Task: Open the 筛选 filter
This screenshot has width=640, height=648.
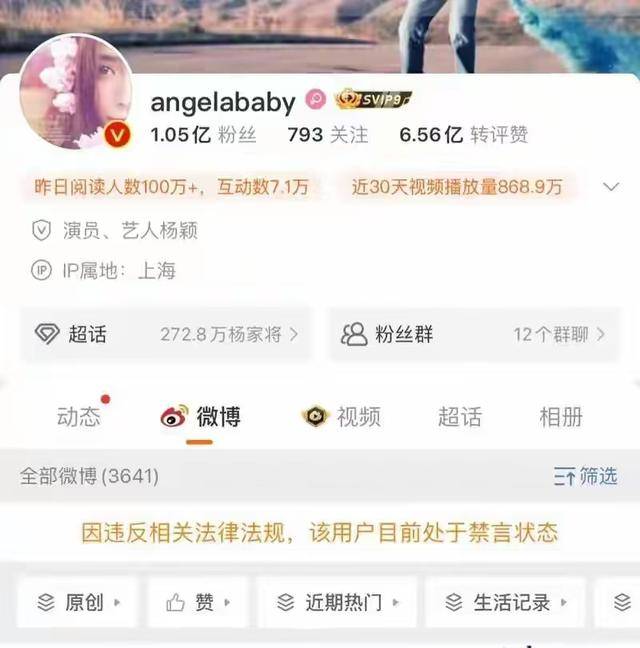Action: (x=586, y=476)
